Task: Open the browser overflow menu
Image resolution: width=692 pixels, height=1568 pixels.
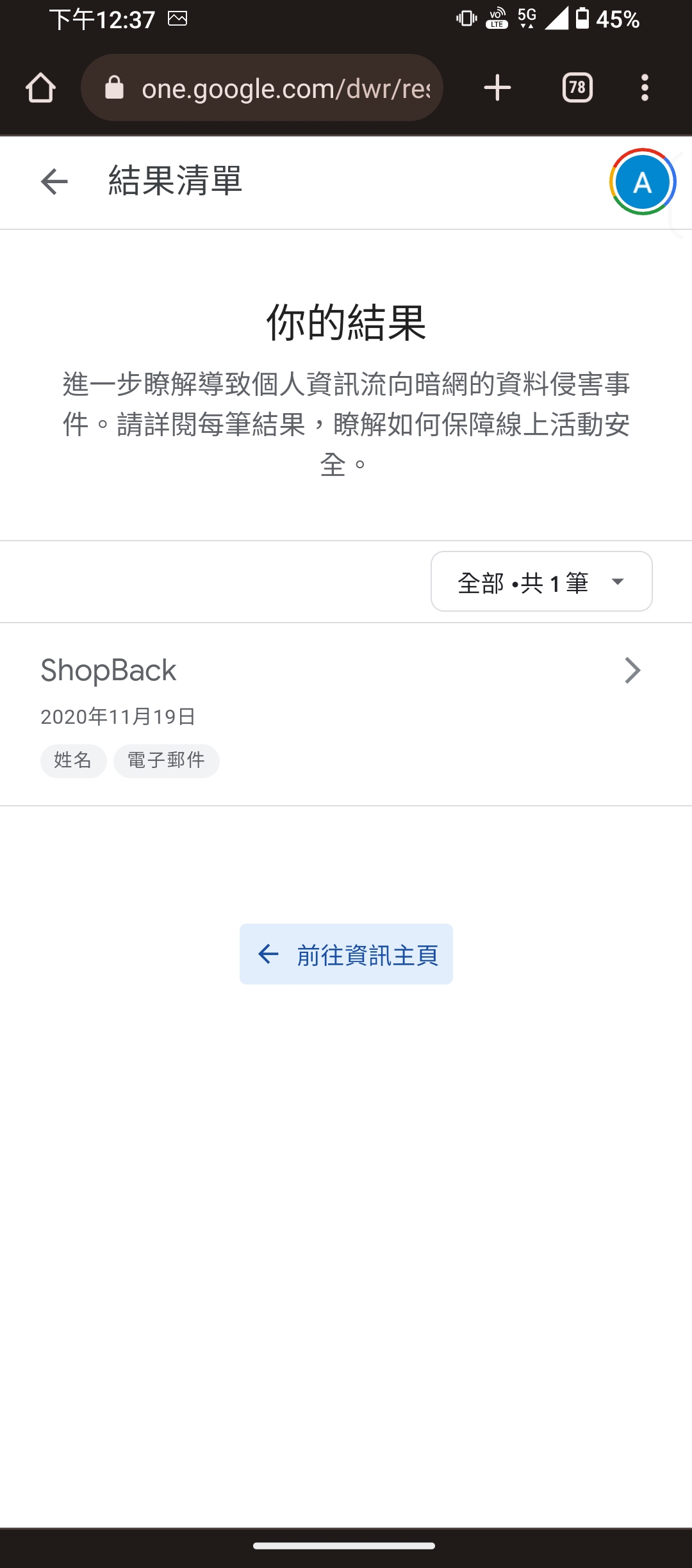Action: pos(645,88)
